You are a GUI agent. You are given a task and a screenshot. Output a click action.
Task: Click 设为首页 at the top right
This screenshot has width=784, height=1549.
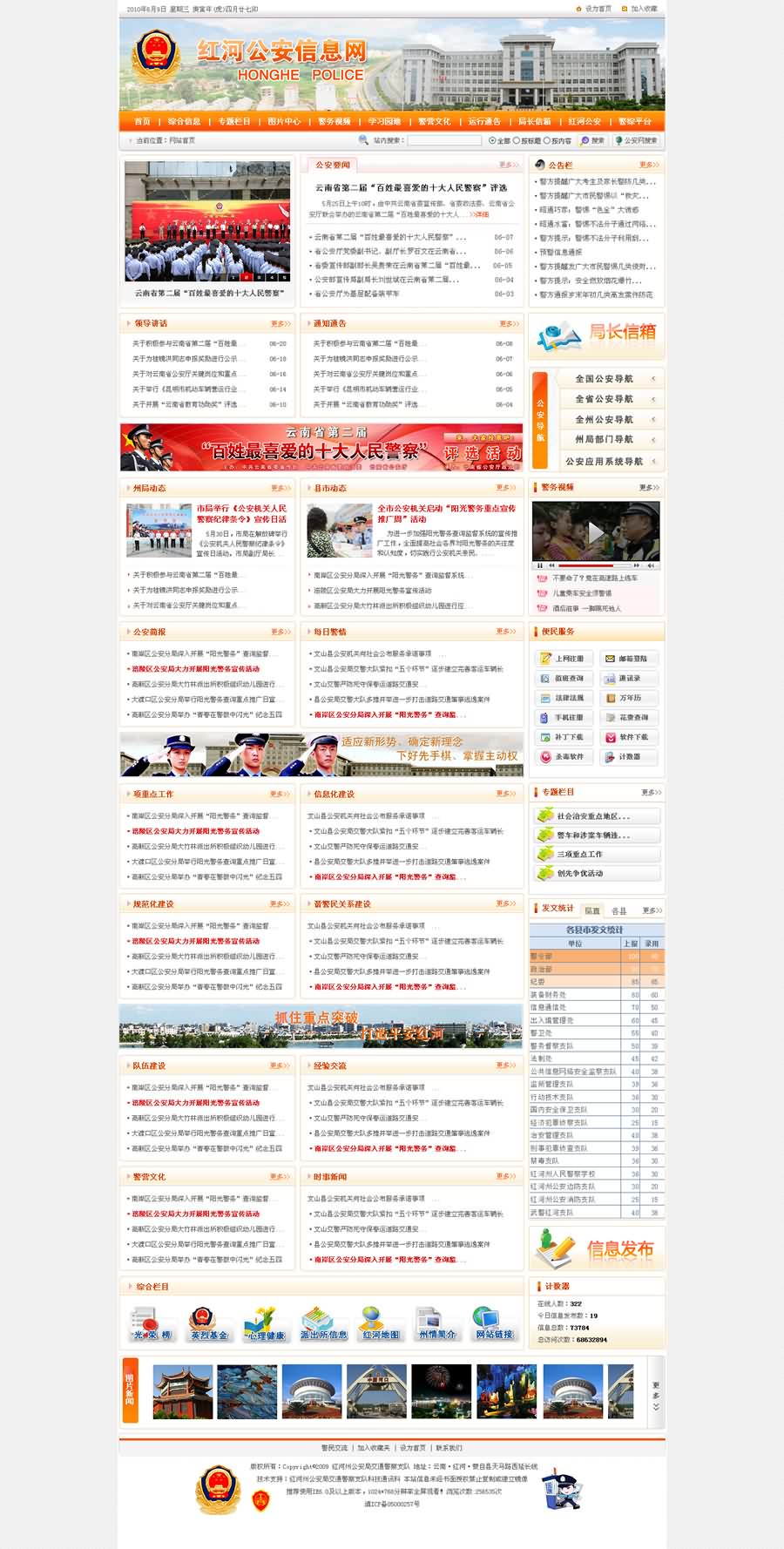click(598, 9)
